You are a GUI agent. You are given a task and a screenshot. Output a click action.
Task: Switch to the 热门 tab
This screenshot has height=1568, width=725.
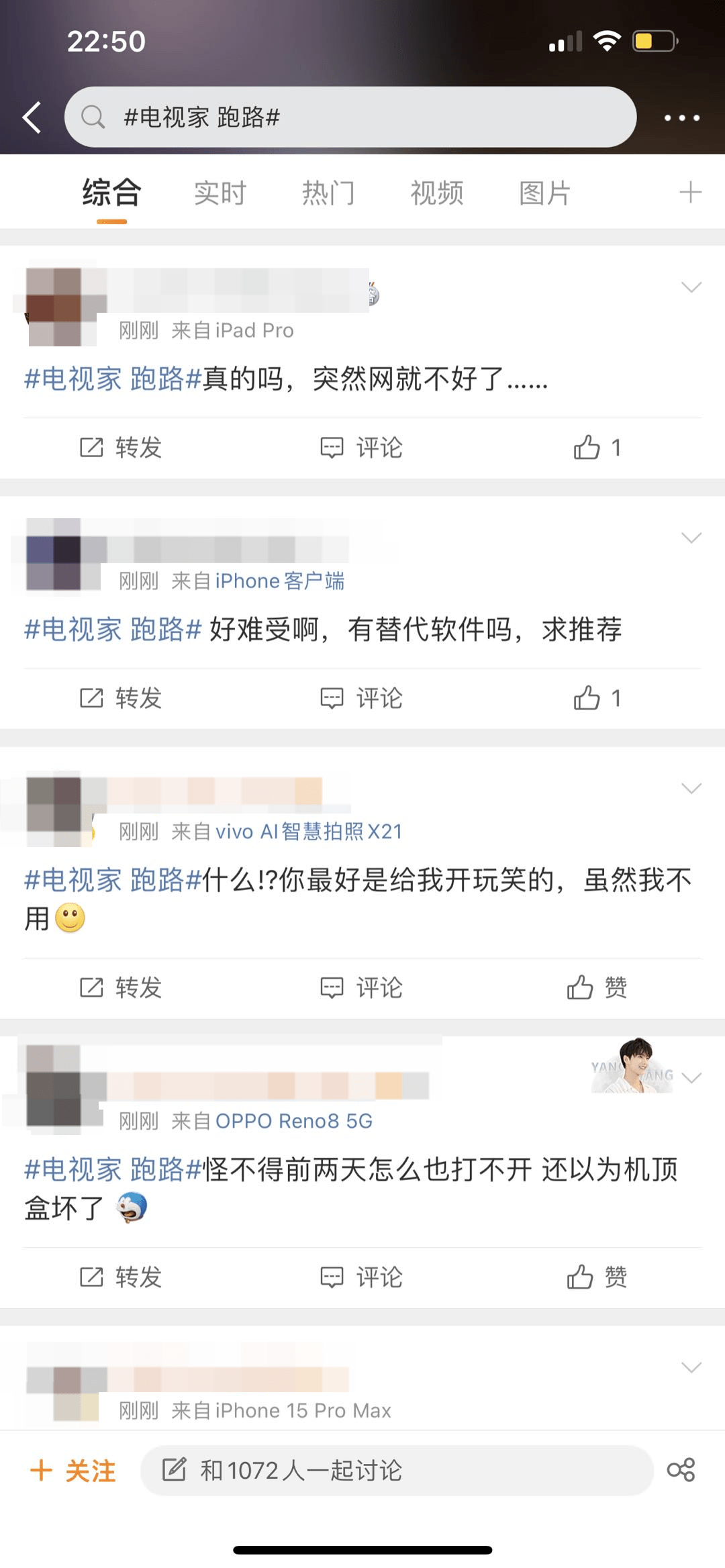pos(328,193)
